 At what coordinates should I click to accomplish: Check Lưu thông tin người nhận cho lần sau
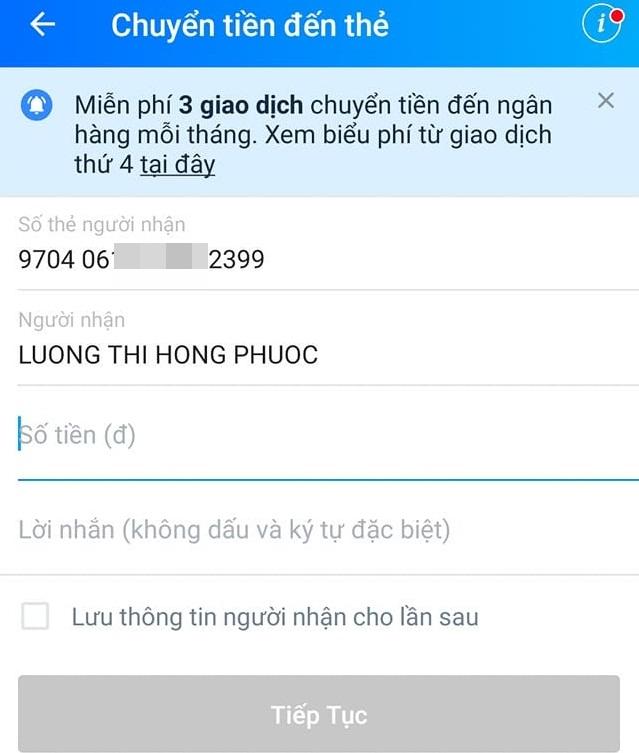point(36,617)
